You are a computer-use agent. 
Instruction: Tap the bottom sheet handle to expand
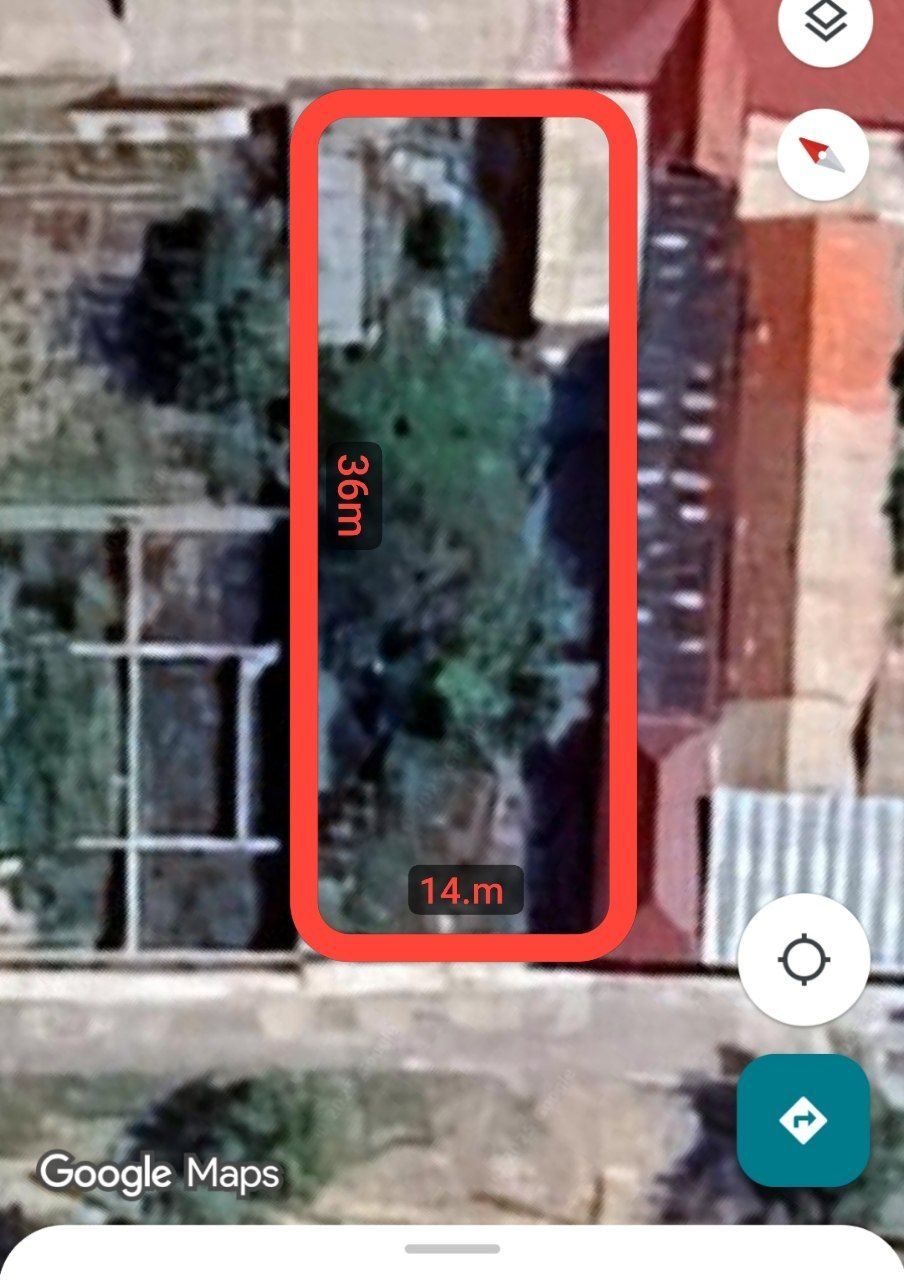[x=452, y=1249]
